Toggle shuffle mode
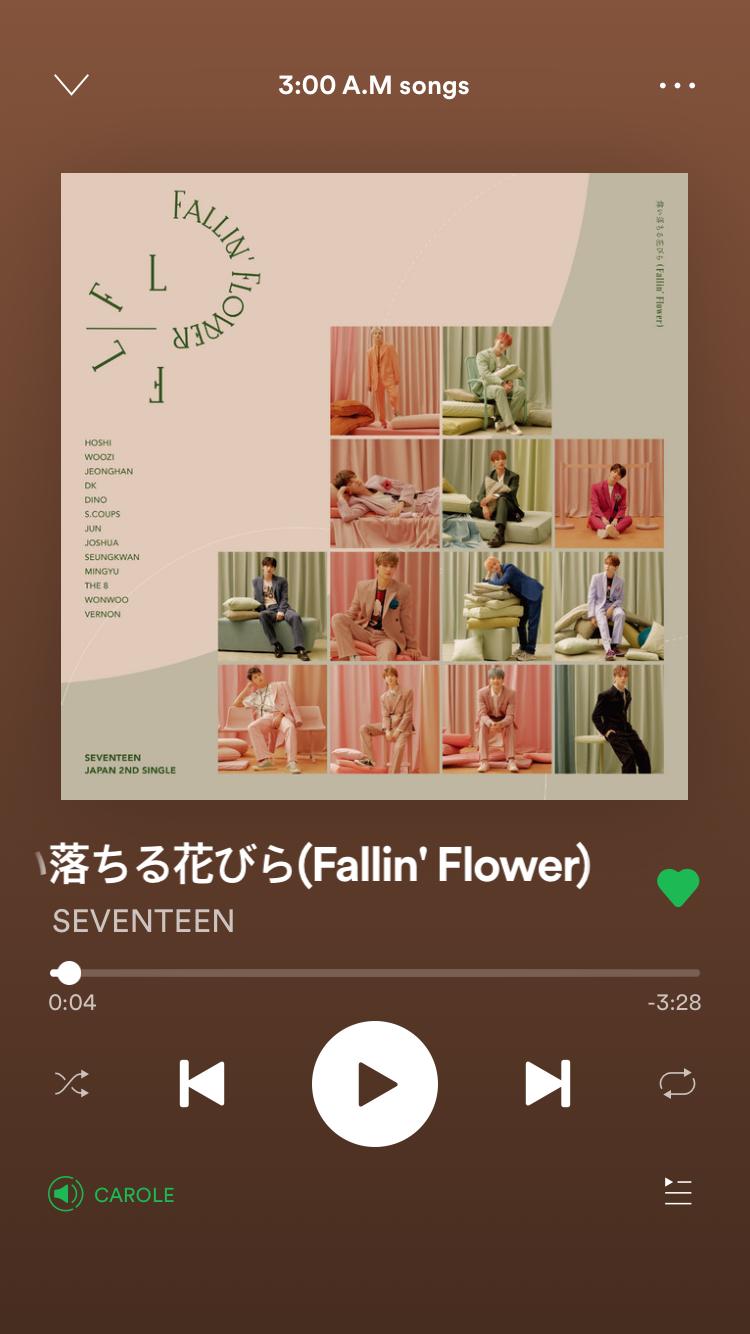The height and width of the screenshot is (1334, 750). pos(71,1084)
